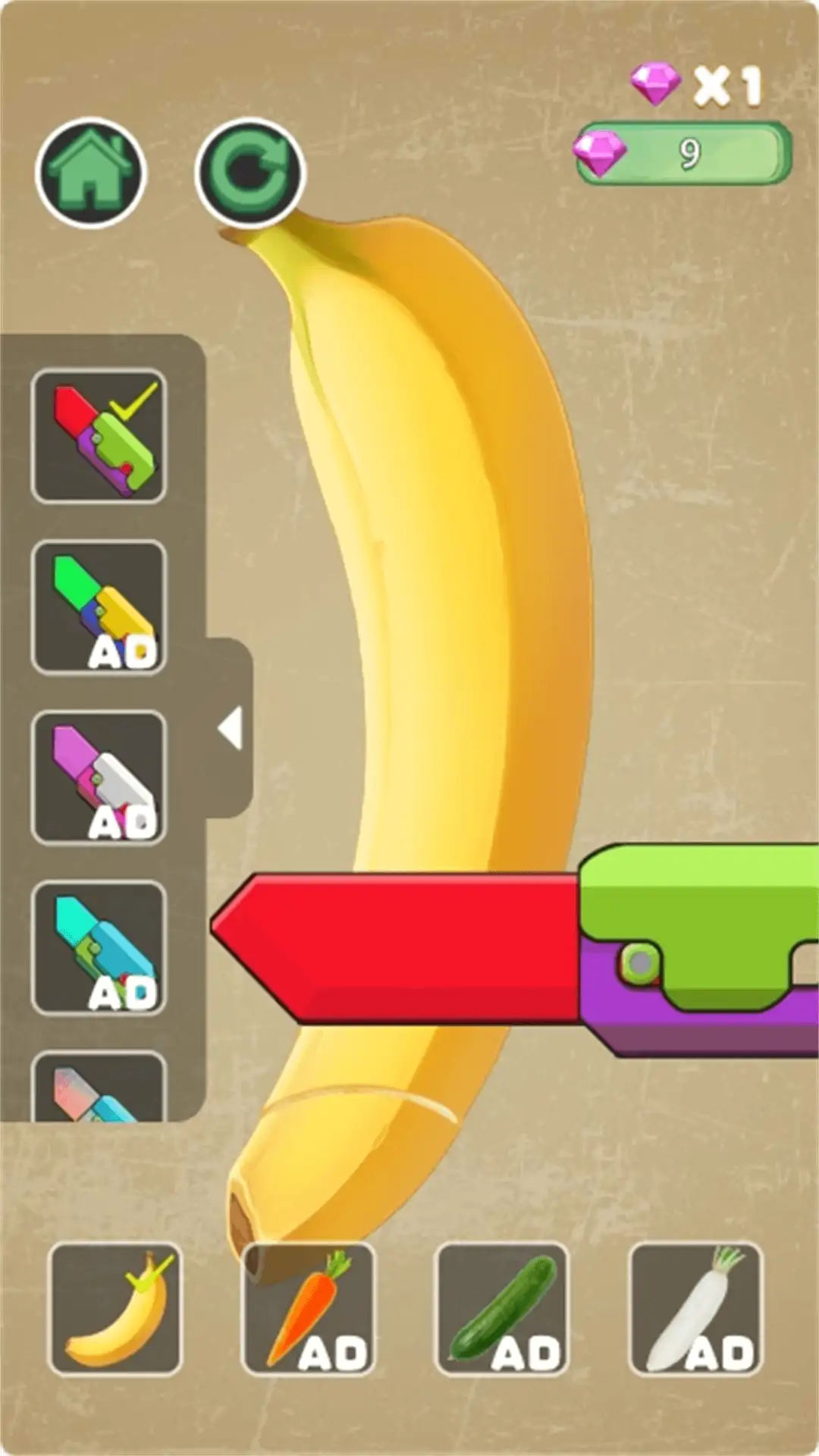Choose the banana as the target
819x1456 pixels.
click(115, 1309)
